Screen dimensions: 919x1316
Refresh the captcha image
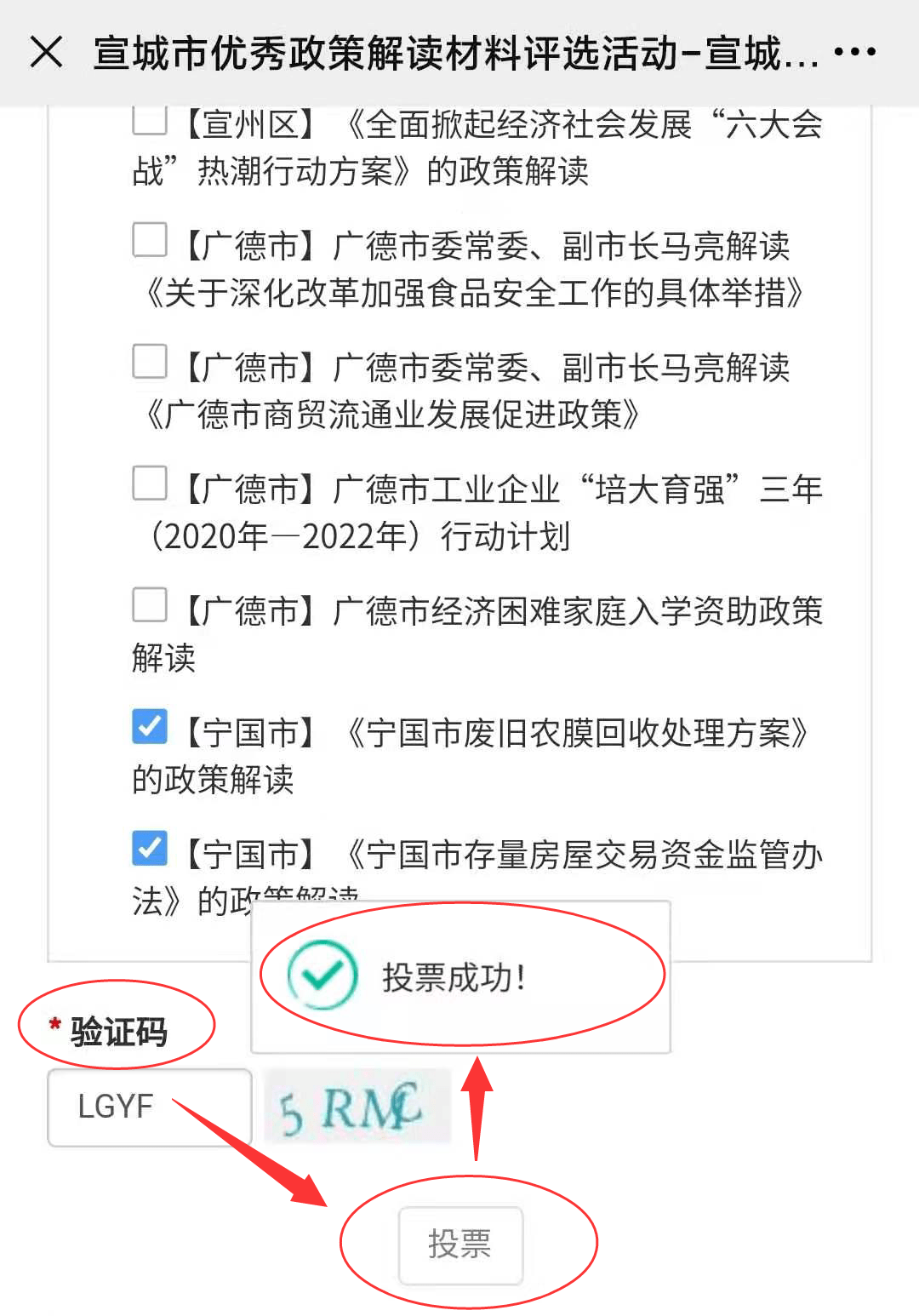click(x=356, y=1107)
